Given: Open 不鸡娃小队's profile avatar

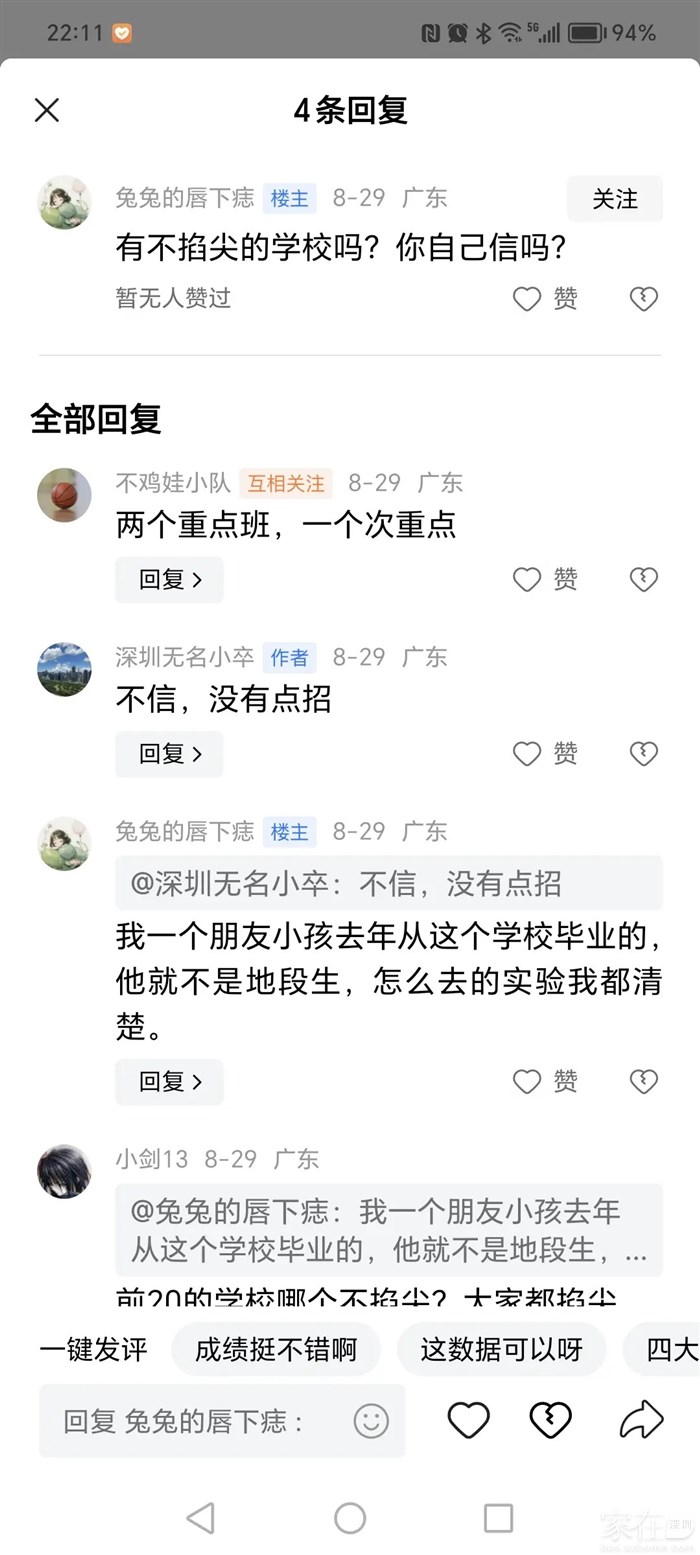Looking at the screenshot, I should tap(64, 495).
